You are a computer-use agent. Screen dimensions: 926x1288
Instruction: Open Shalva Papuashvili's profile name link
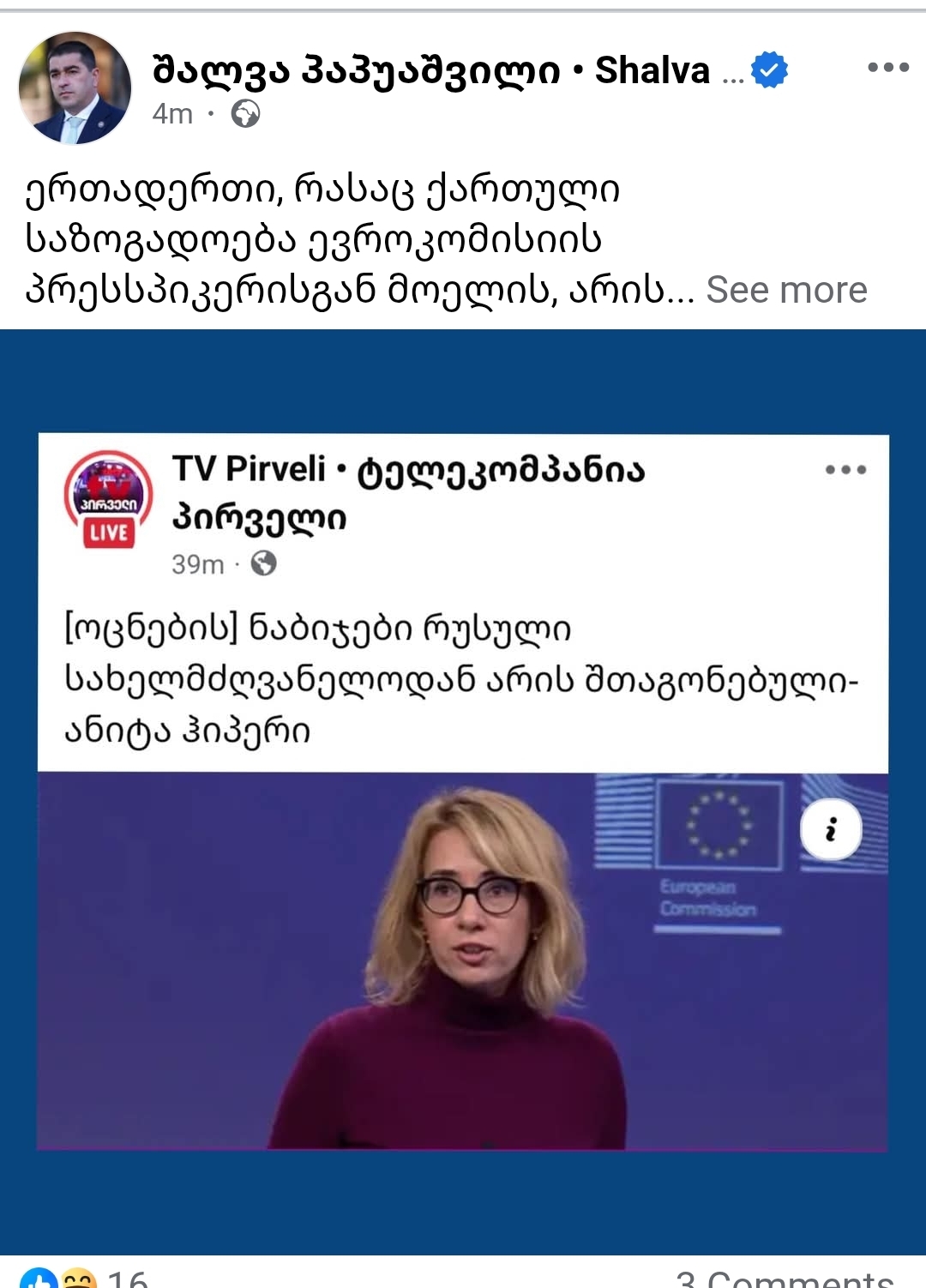[x=430, y=70]
